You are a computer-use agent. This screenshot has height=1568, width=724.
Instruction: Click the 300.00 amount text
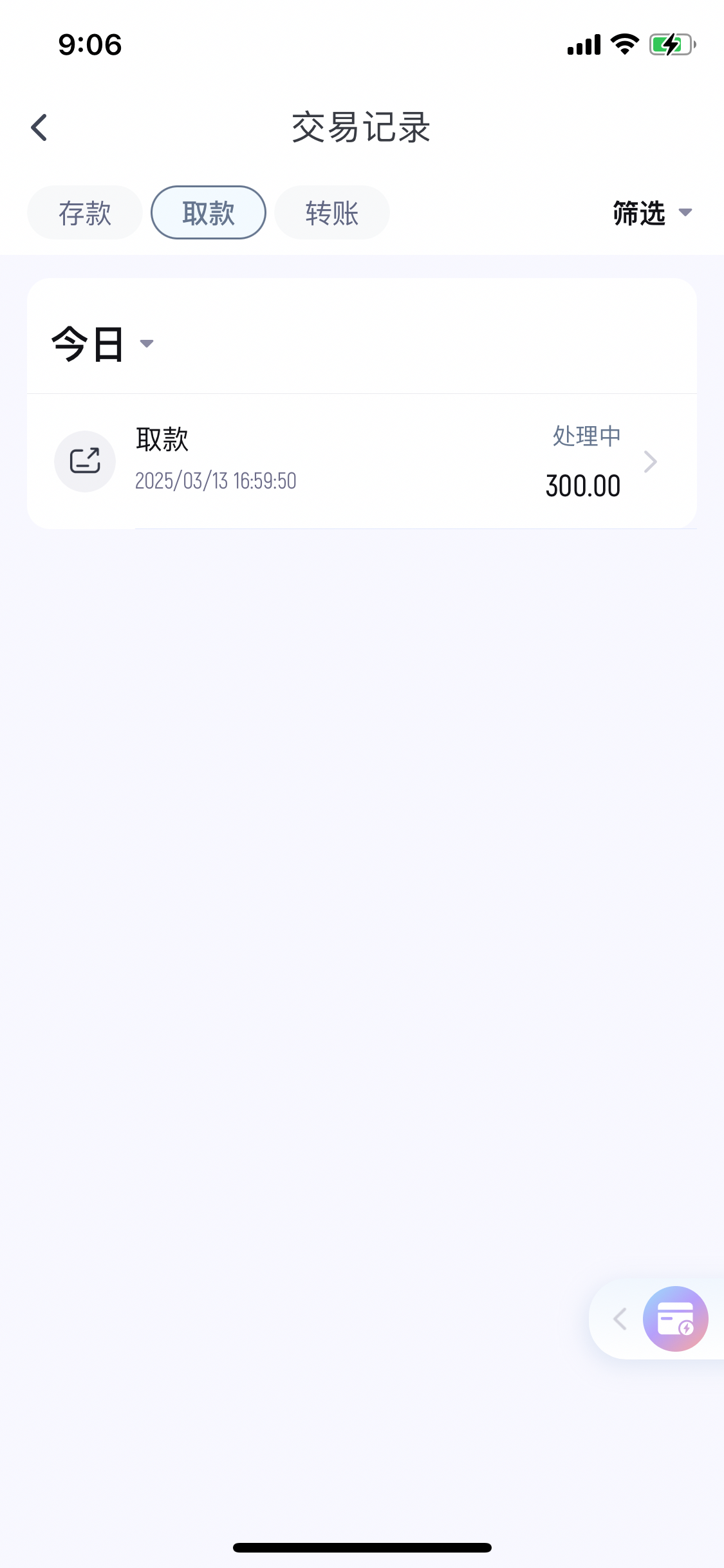pyautogui.click(x=583, y=486)
